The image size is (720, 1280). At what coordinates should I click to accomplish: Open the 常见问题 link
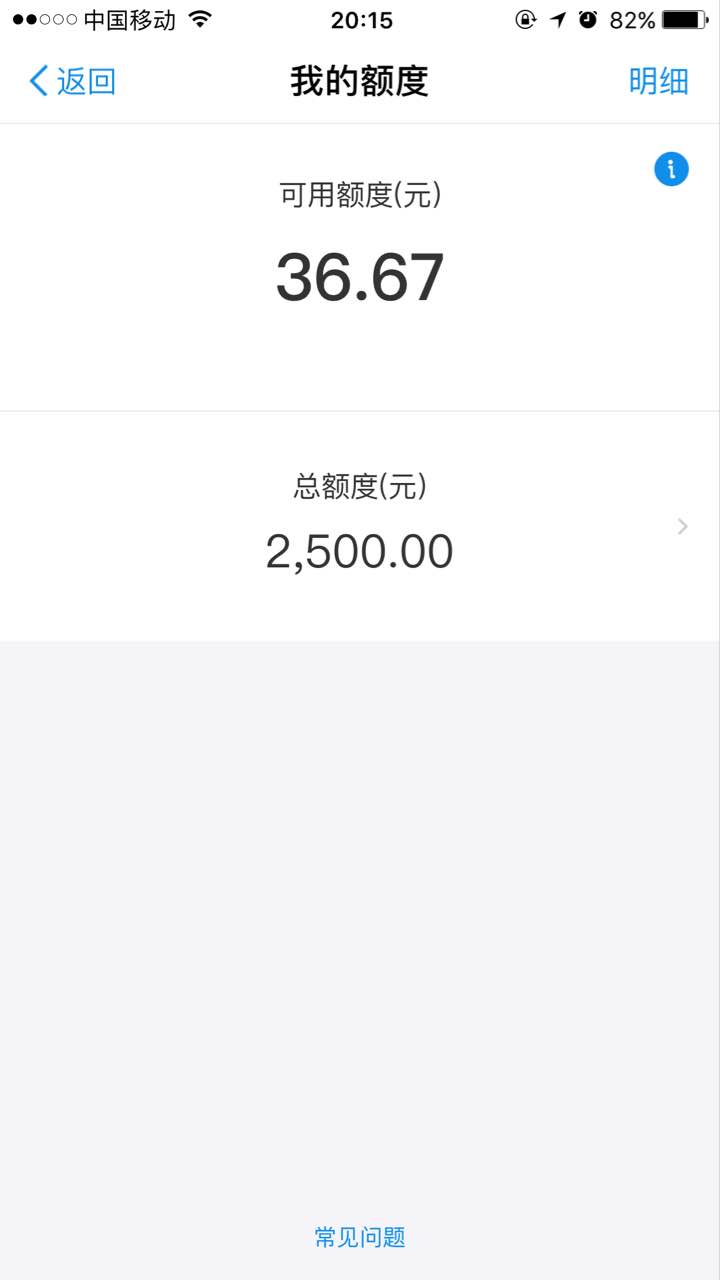pyautogui.click(x=360, y=1237)
